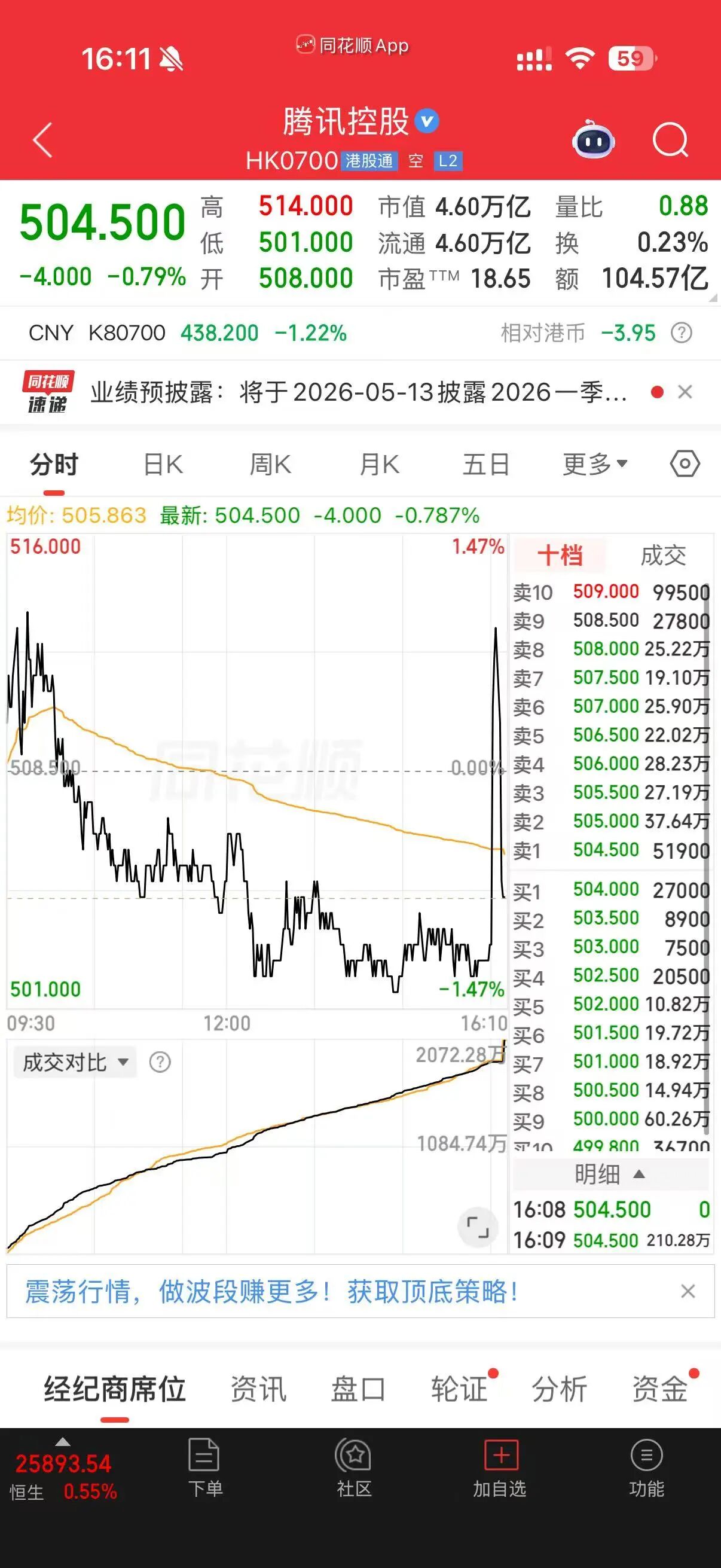
Task: Dismiss the 业绩预披露 news banner
Action: click(x=685, y=392)
